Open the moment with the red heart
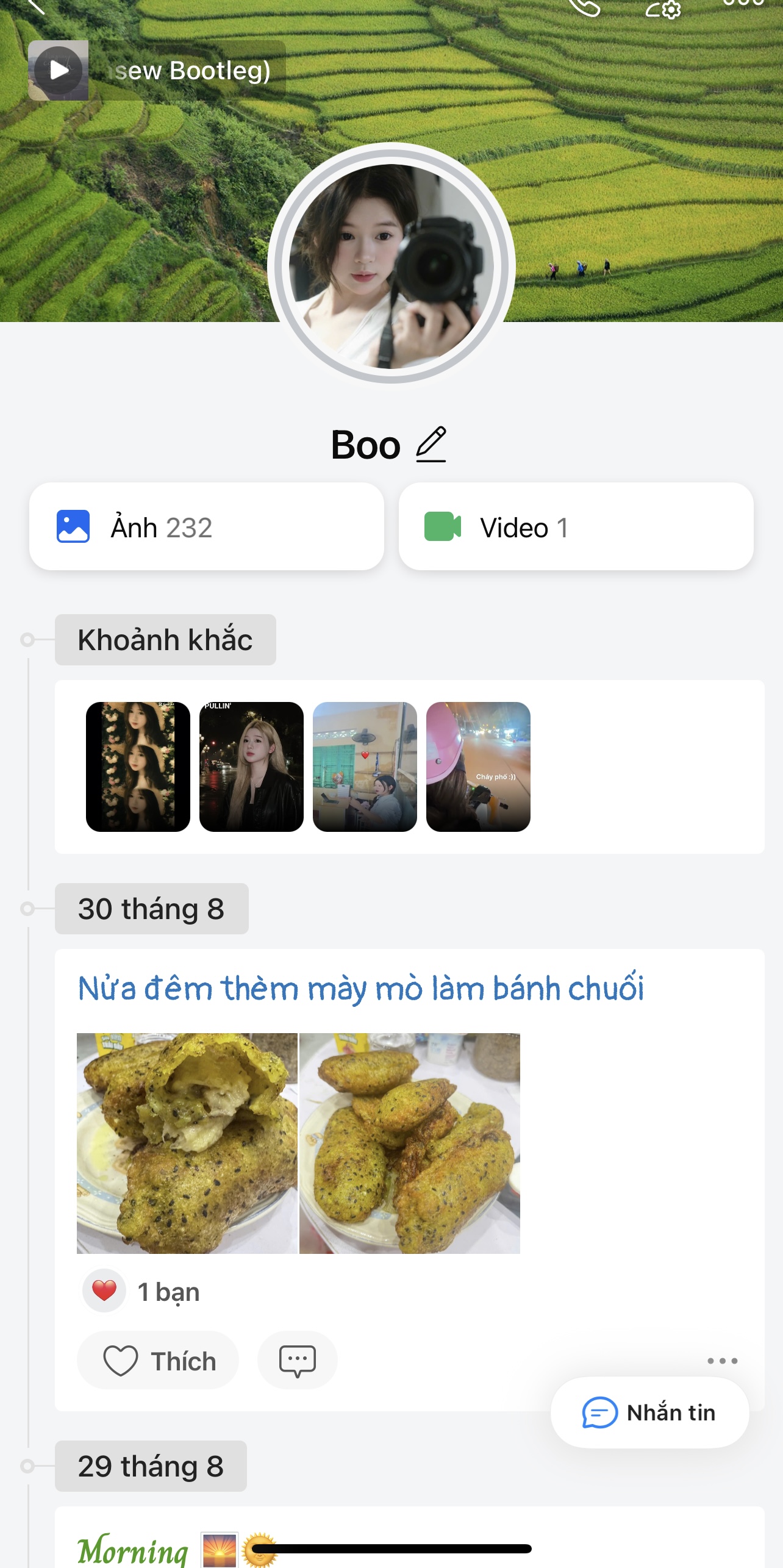Viewport: 783px width, 1568px height. pyautogui.click(x=365, y=767)
